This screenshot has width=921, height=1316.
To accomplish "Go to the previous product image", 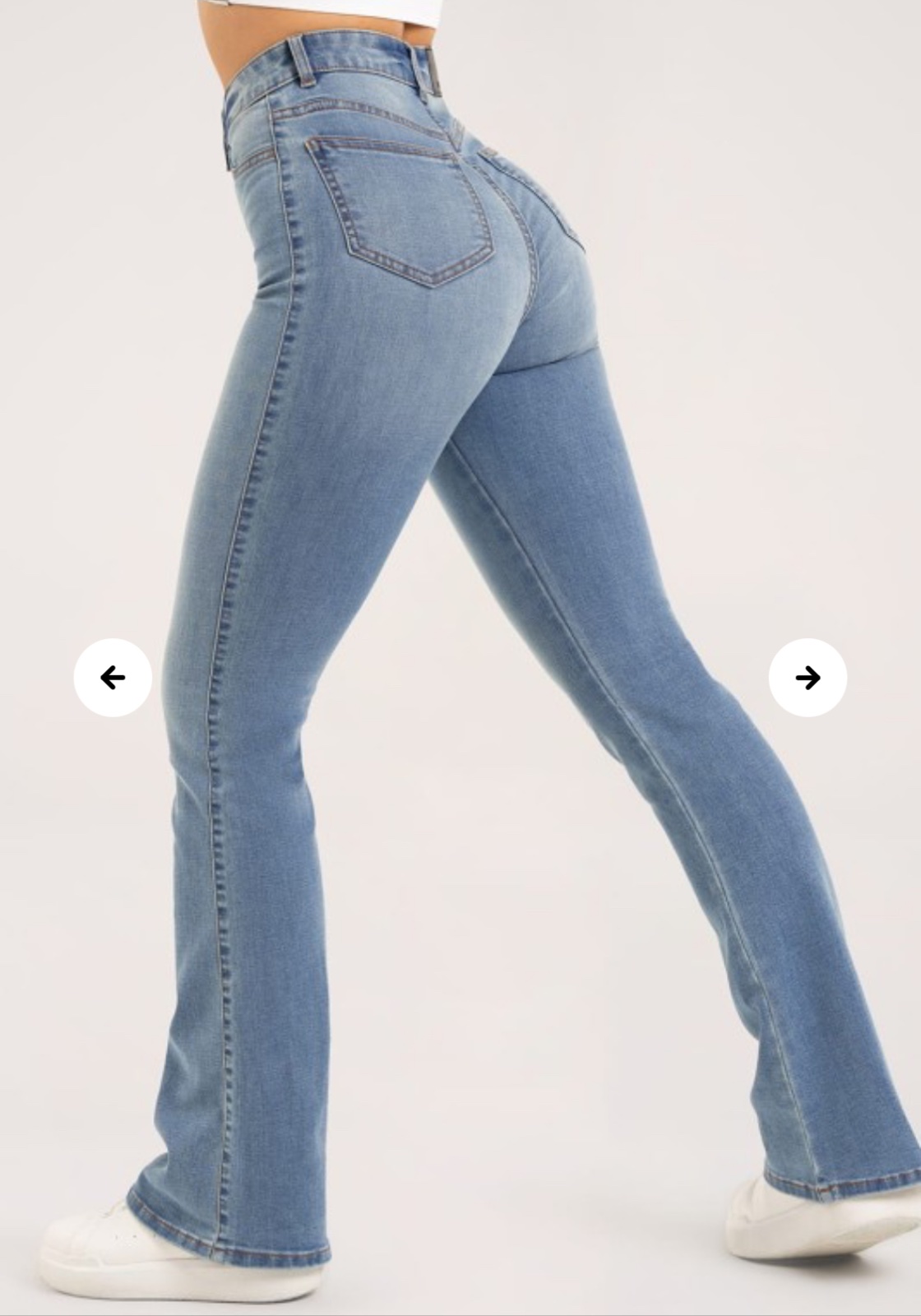I will [113, 677].
